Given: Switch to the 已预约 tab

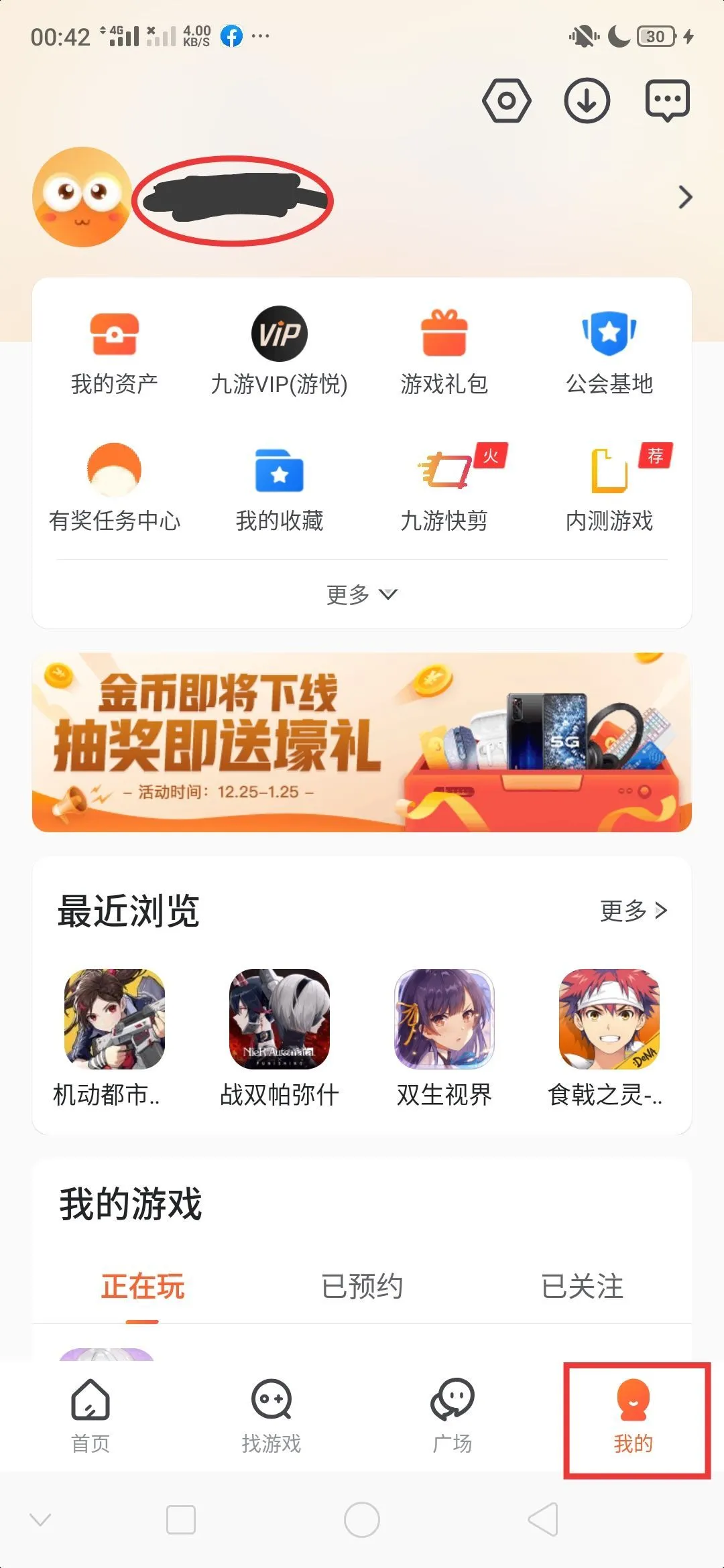Looking at the screenshot, I should 362,1287.
